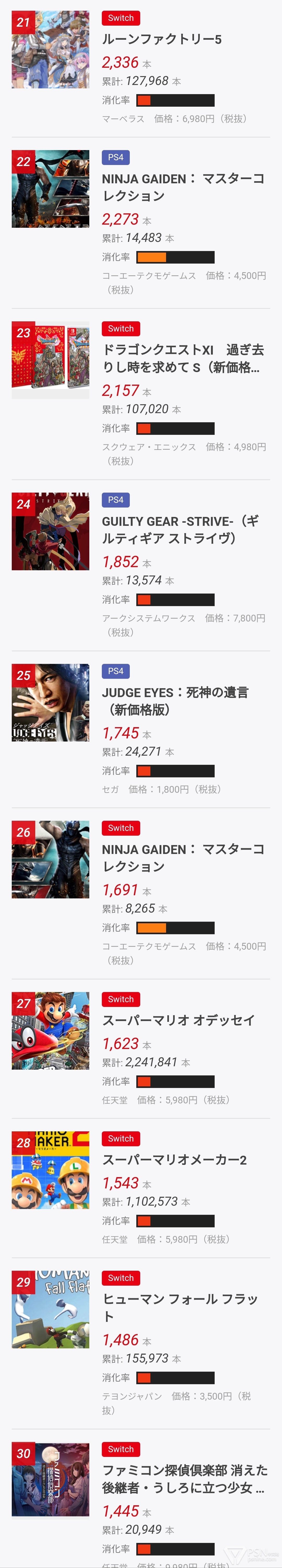Open the Switch NINJA GAIDEN マスターコレクション entry
Image resolution: width=282 pixels, height=1568 pixels.
[183, 858]
